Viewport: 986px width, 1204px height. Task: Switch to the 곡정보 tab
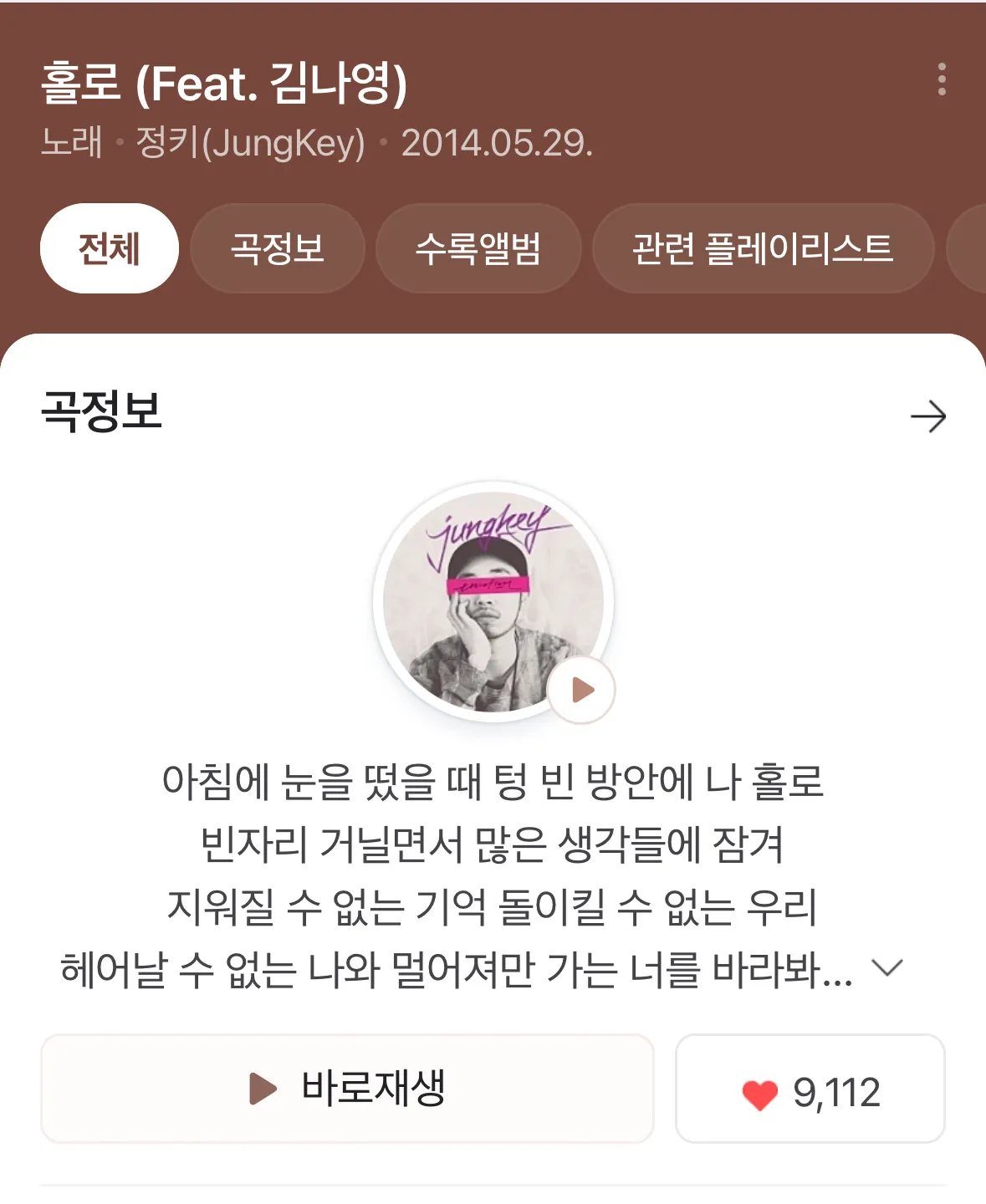(x=277, y=248)
